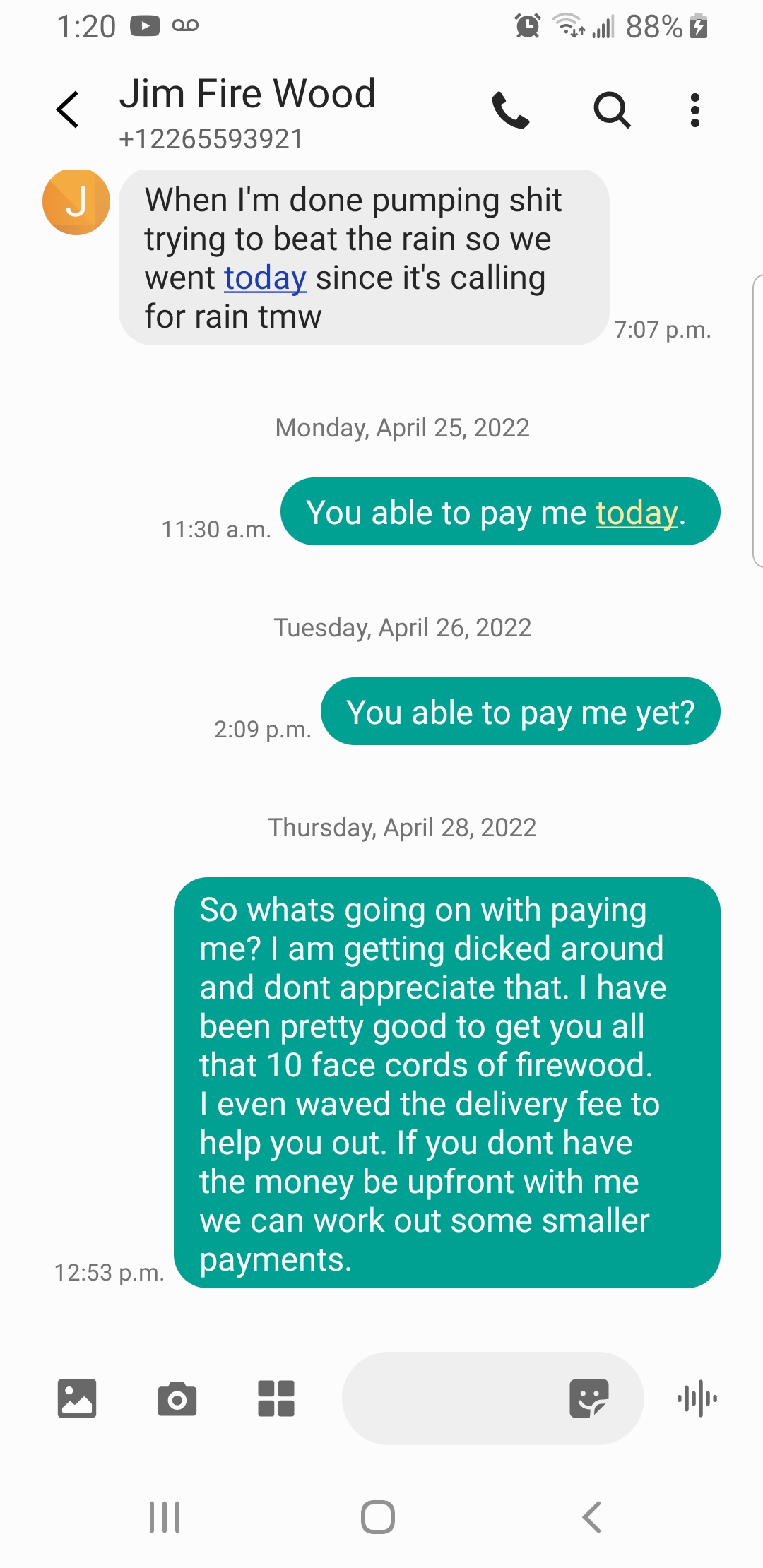Go back to the conversations list

tap(68, 110)
